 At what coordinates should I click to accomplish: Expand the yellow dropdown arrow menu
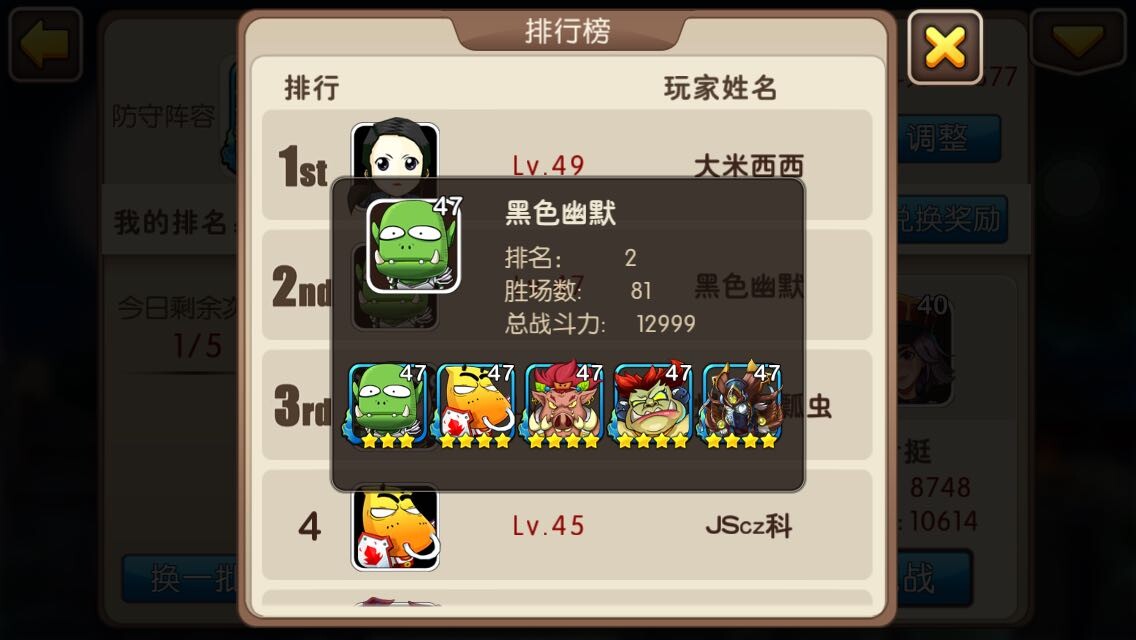point(1078,42)
